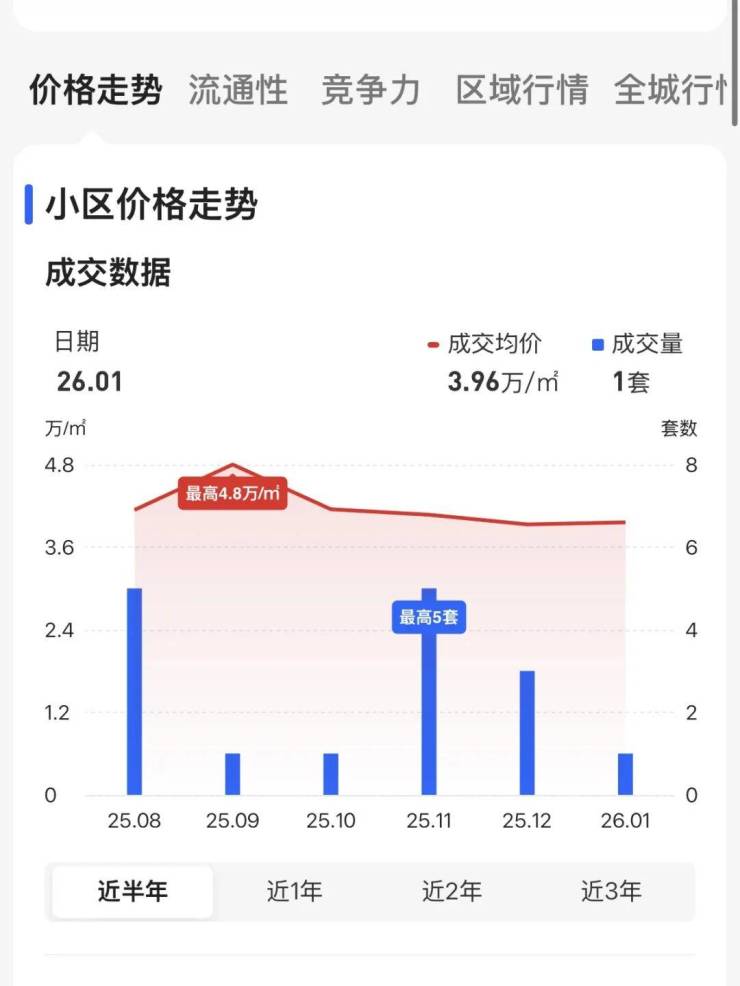Switch to the 流通性 tab

pos(238,91)
